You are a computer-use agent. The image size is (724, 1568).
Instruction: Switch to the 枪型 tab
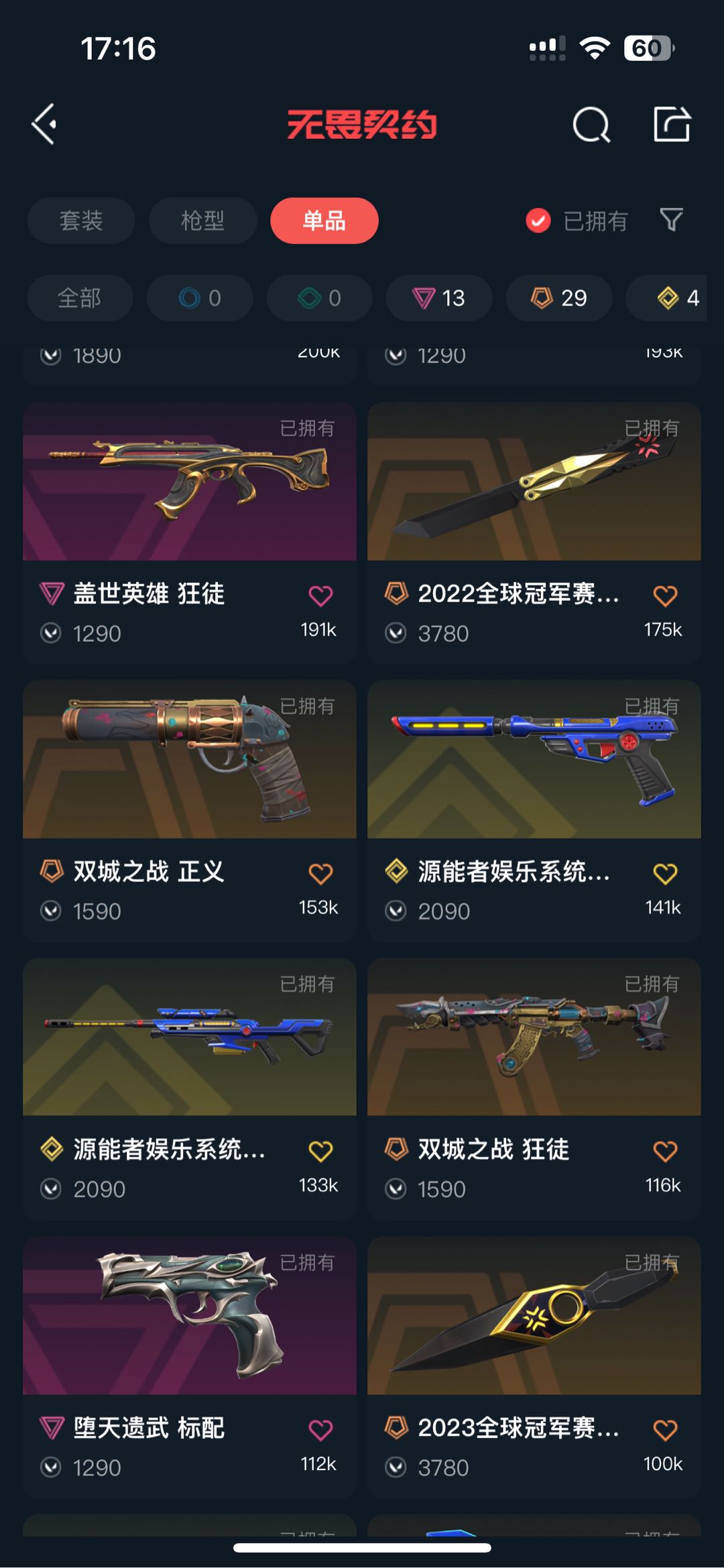[x=202, y=221]
